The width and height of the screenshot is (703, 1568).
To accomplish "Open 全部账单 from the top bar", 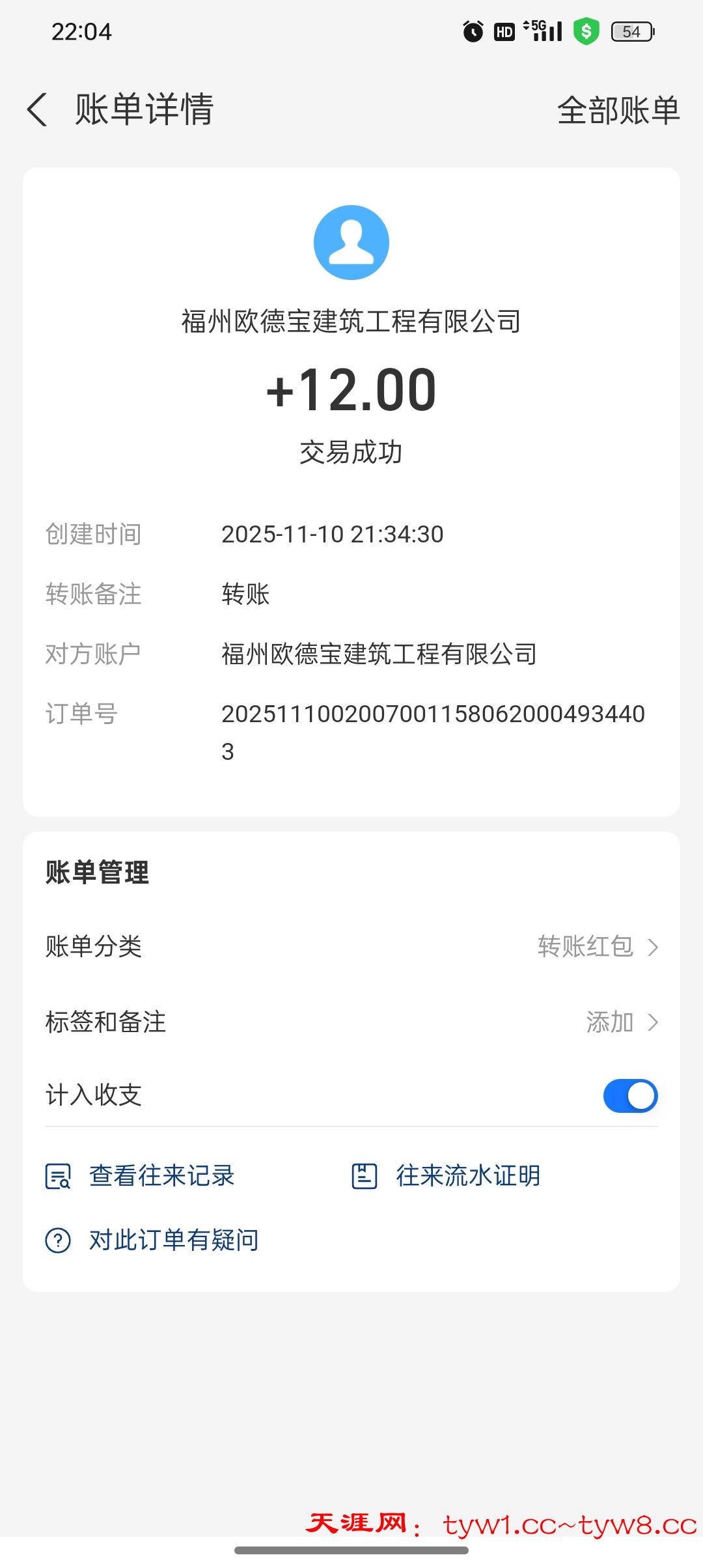I will (618, 110).
